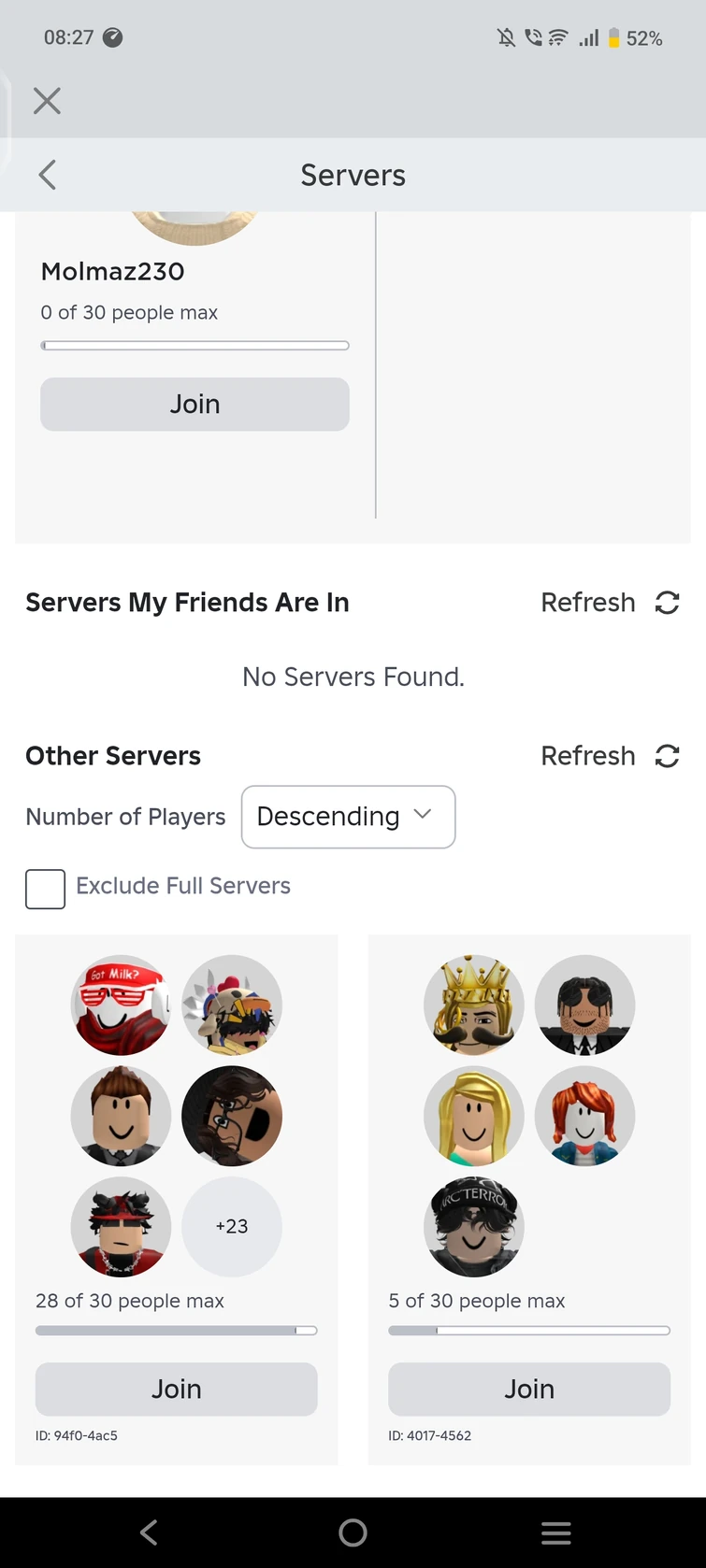The height and width of the screenshot is (1568, 706).
Task: Show the +23 more players bubble
Action: pos(232,1226)
